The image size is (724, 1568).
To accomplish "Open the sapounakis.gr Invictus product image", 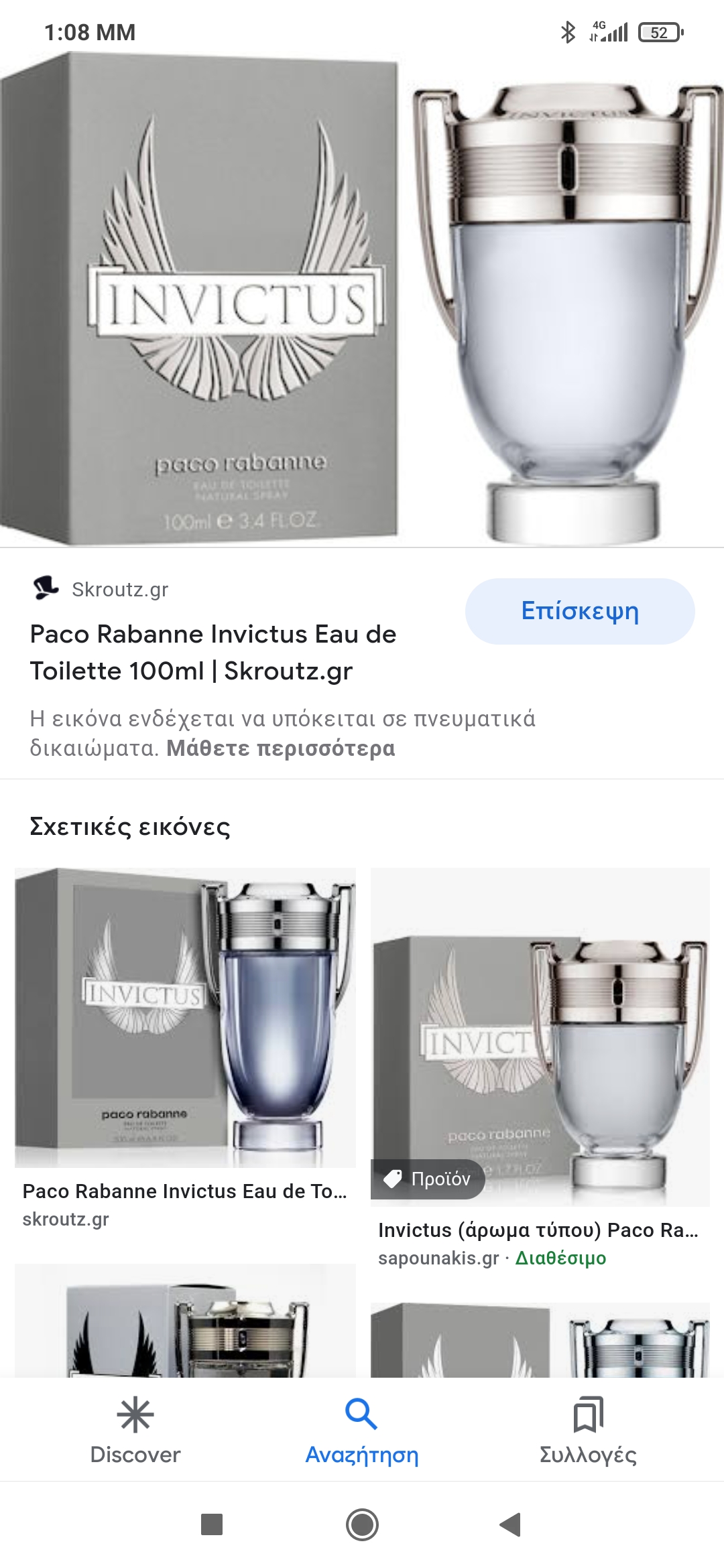I will pyautogui.click(x=540, y=1036).
